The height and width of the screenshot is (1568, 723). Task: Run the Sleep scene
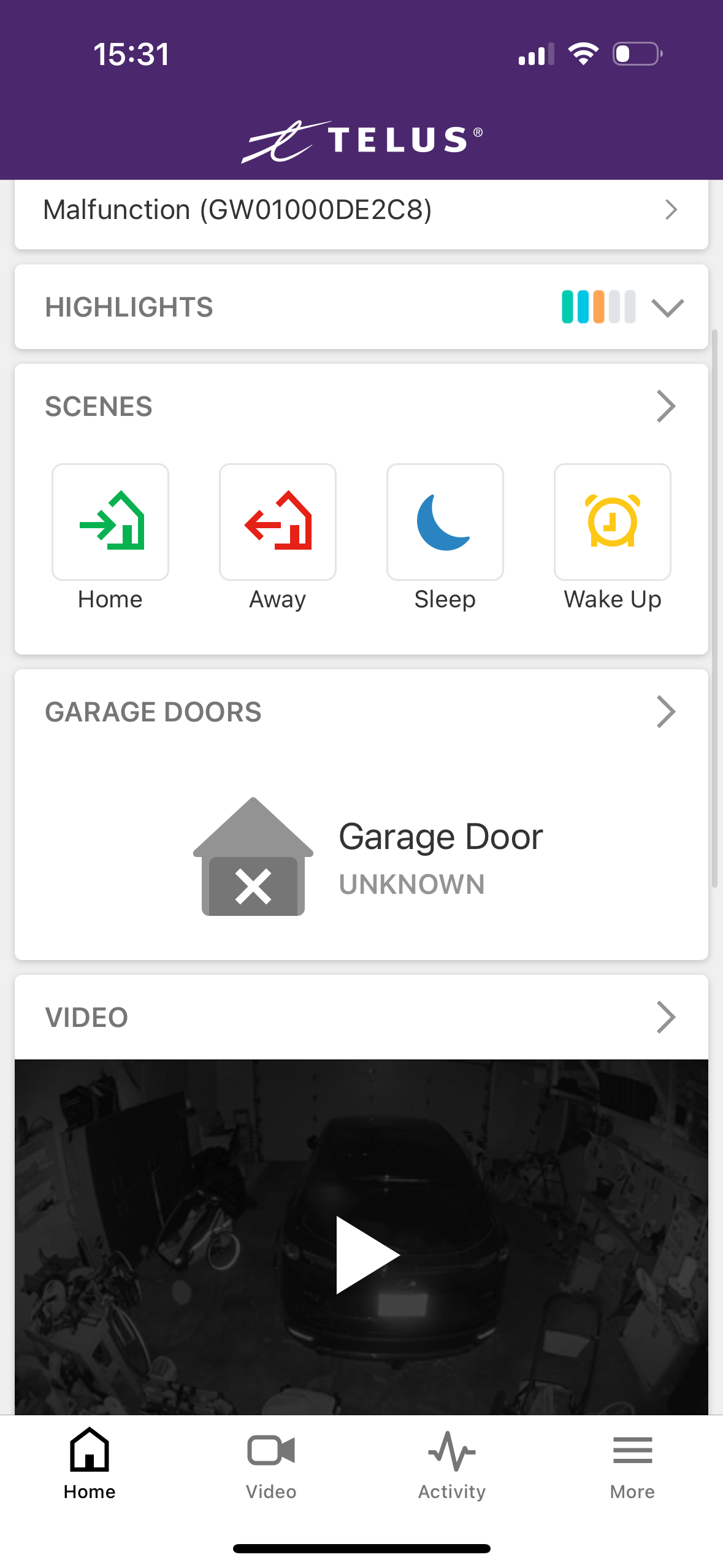coord(445,522)
